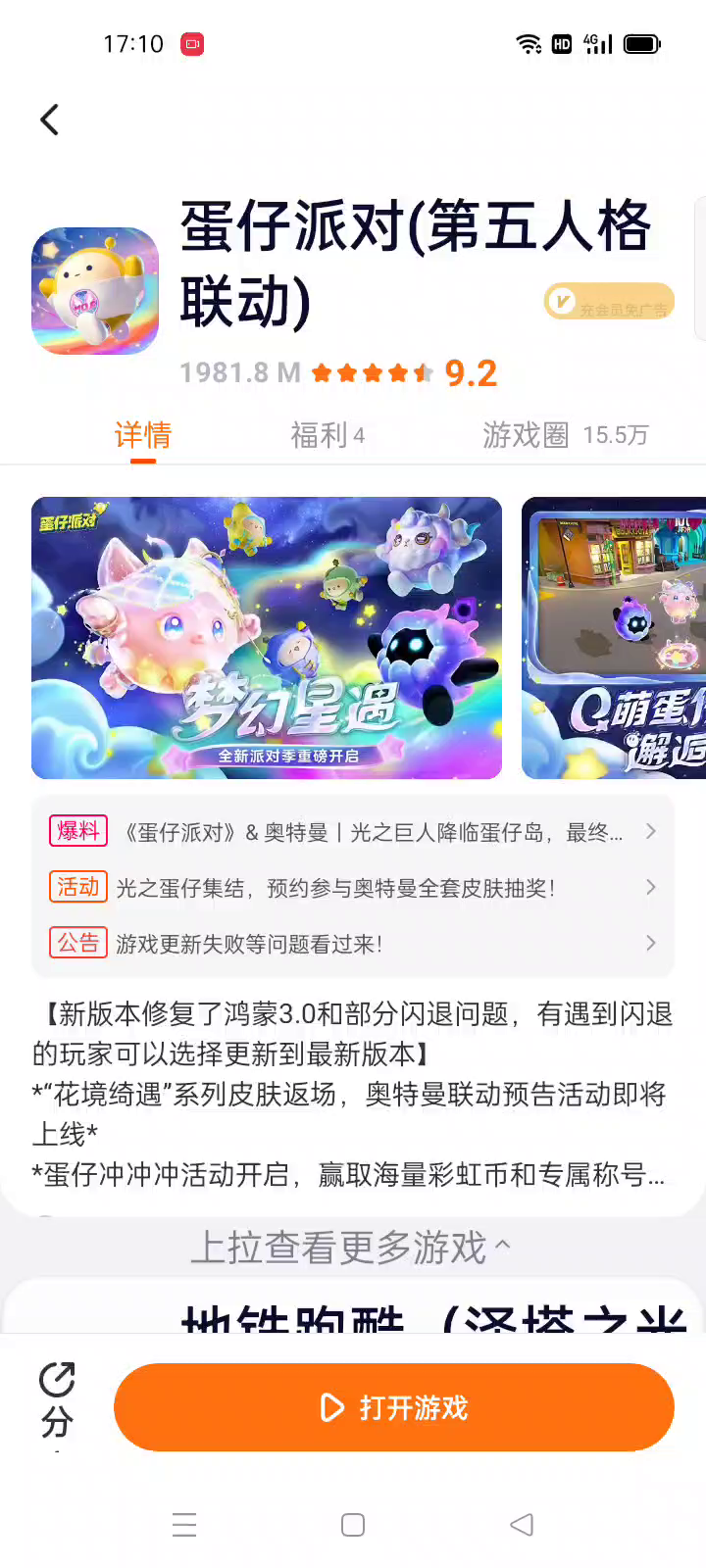This screenshot has width=706, height=1568.
Task: Switch to the 游戏圈 tab
Action: point(565,434)
